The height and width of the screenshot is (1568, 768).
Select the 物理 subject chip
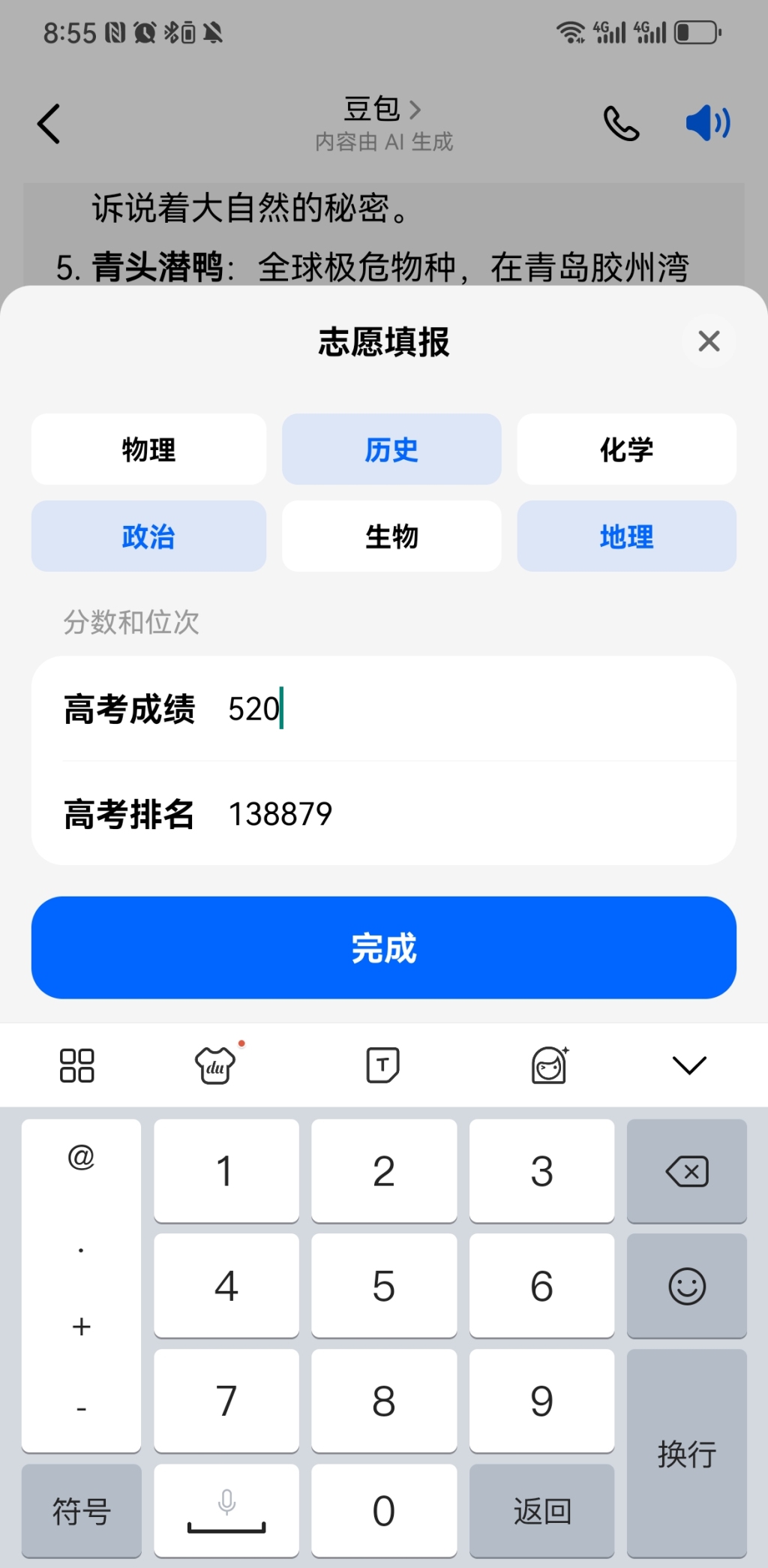pos(148,449)
